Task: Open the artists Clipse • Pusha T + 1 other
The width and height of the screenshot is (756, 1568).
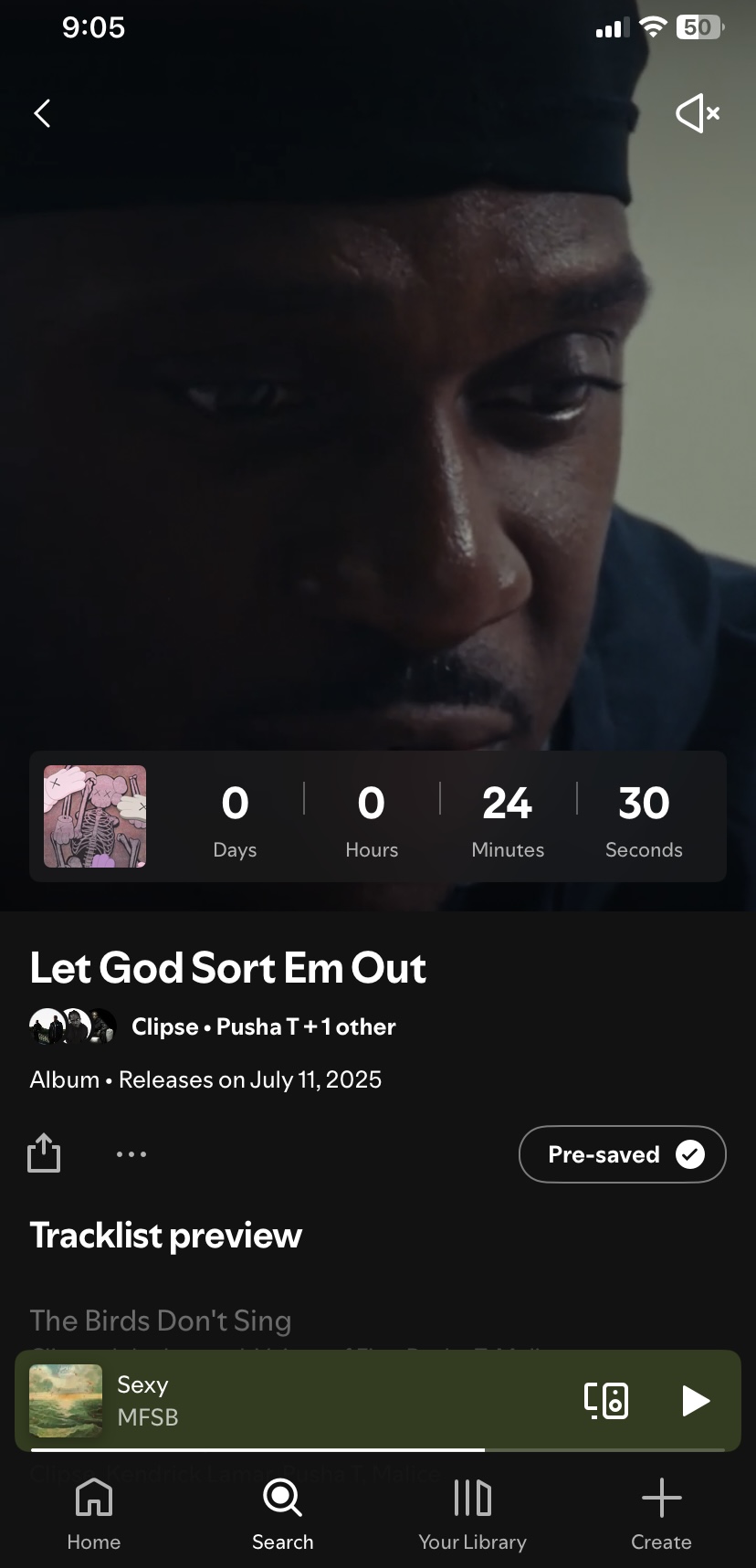Action: coord(213,1026)
